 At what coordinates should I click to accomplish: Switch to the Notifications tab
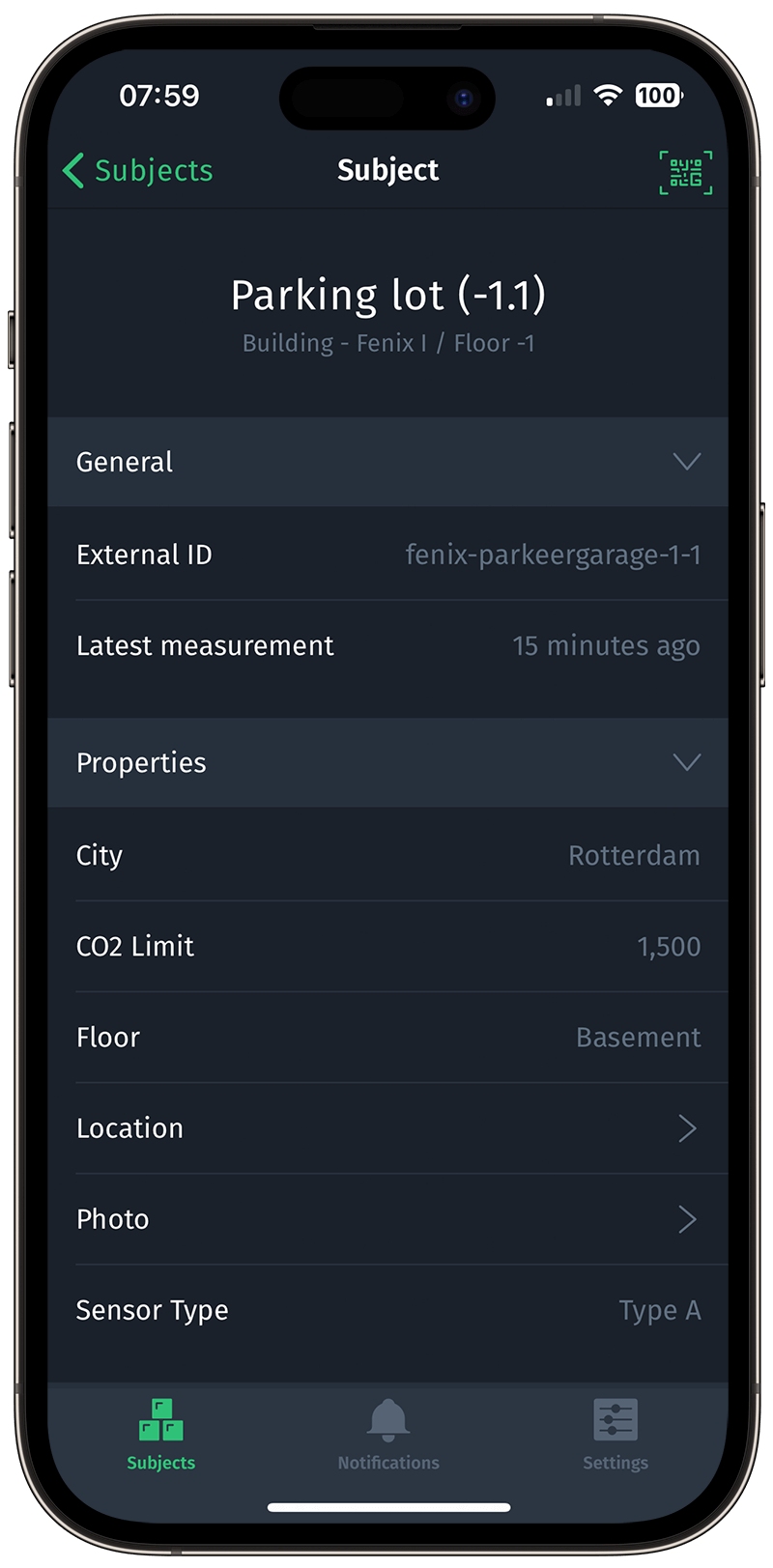click(x=388, y=1435)
